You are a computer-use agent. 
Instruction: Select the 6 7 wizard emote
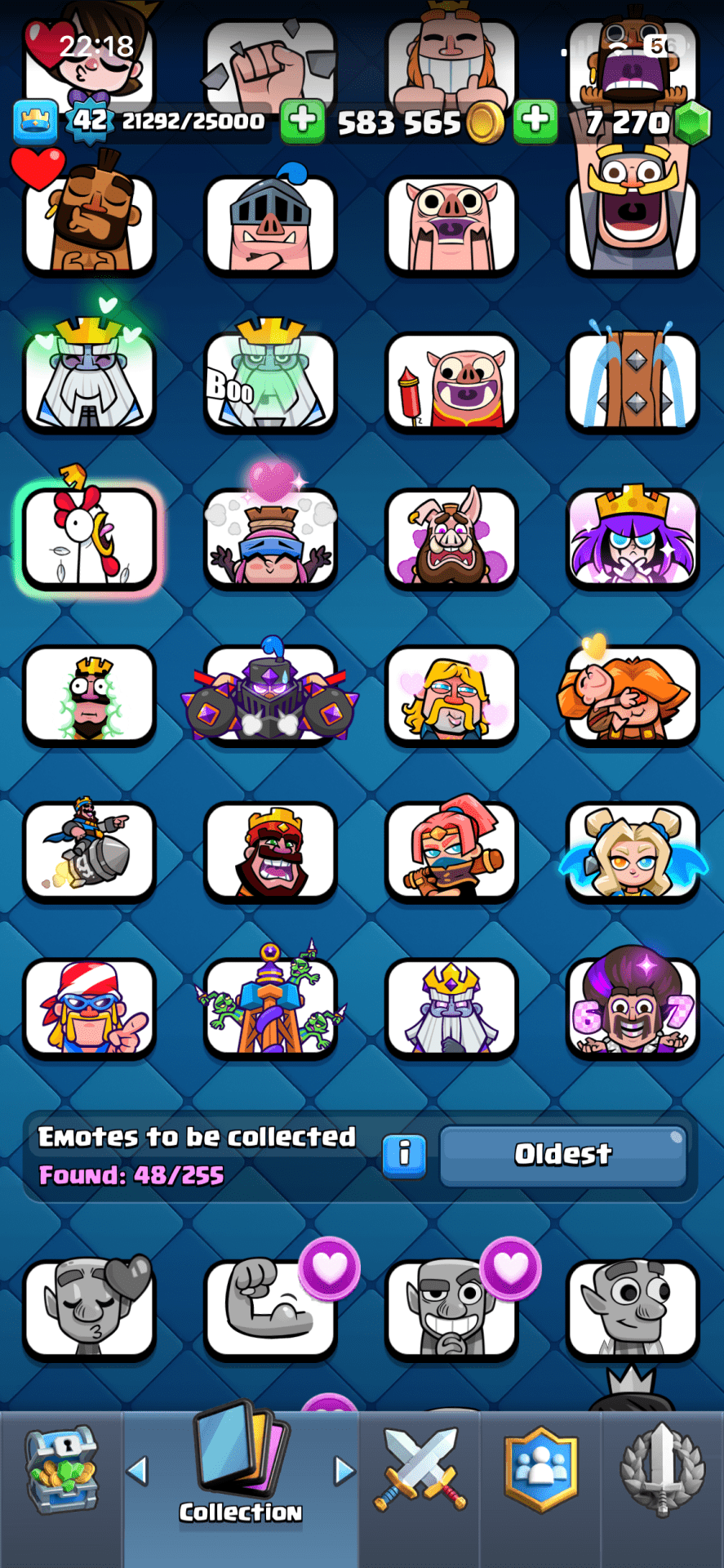(x=632, y=1006)
